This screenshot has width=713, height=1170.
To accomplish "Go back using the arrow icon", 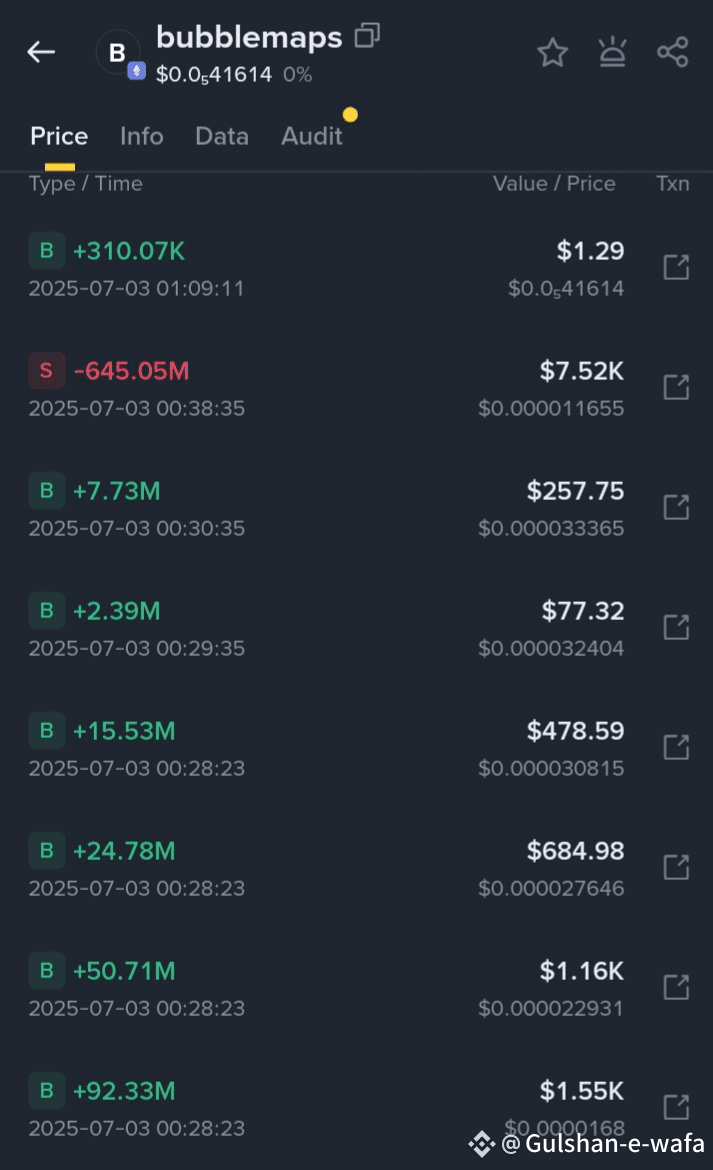I will pyautogui.click(x=41, y=51).
